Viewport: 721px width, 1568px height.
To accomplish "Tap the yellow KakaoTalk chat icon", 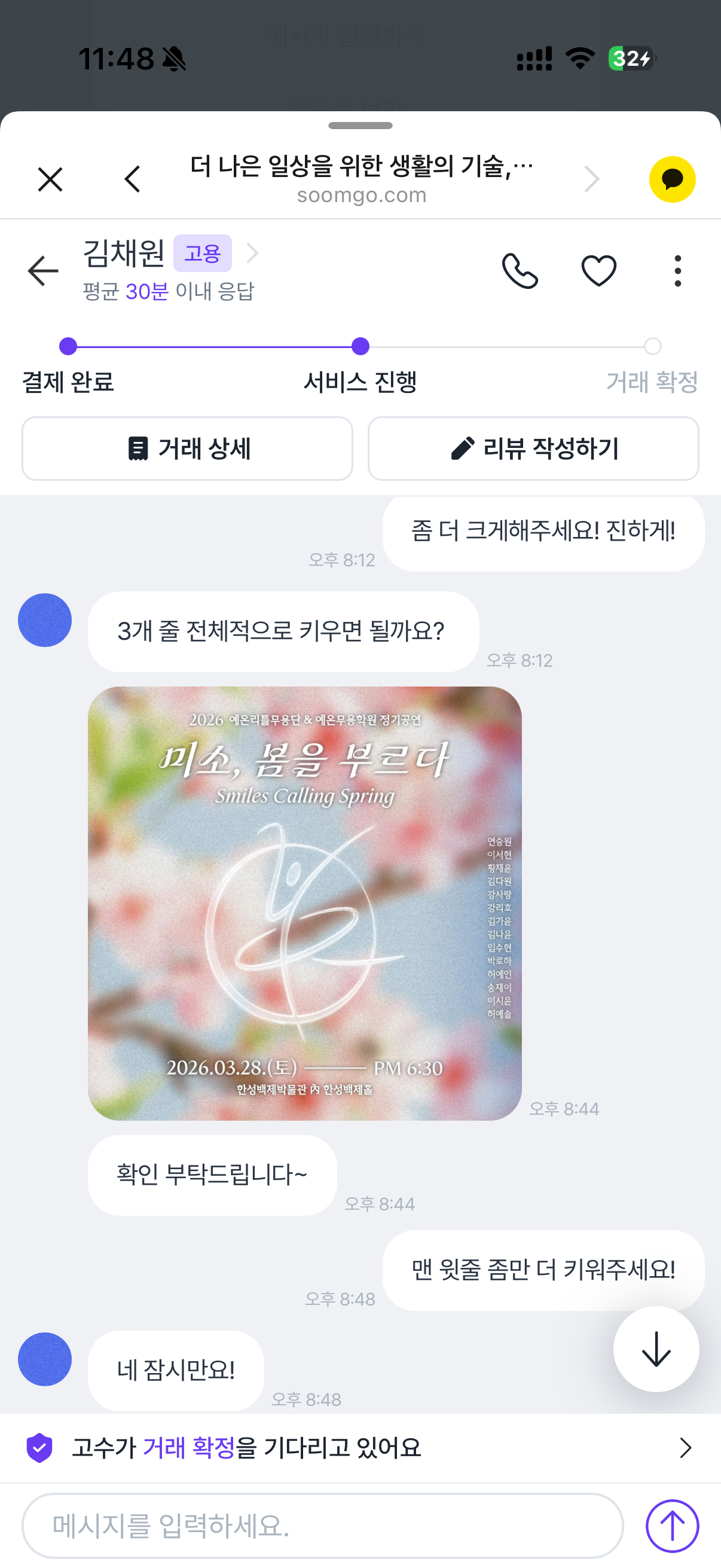I will point(672,179).
